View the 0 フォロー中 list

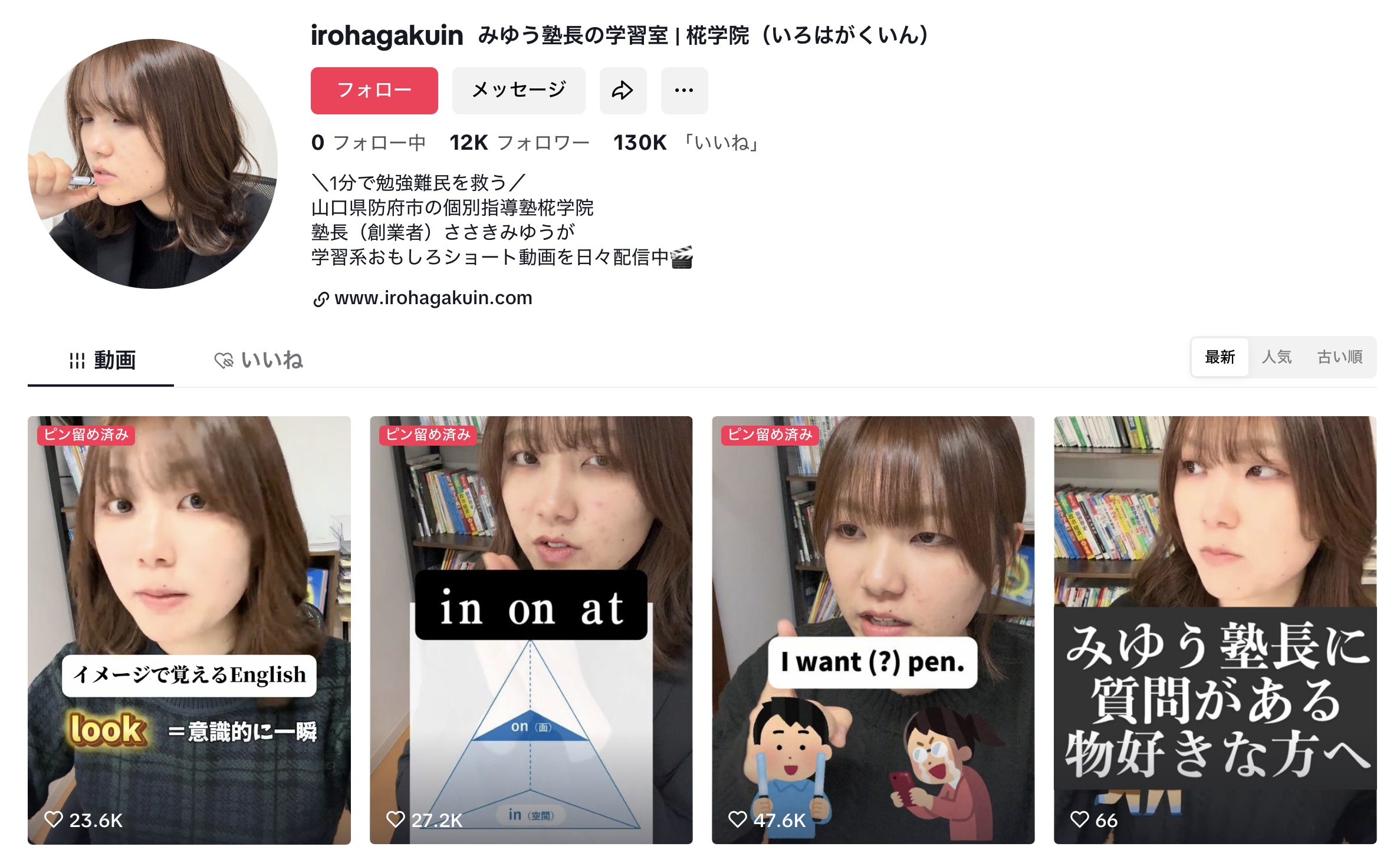click(x=368, y=143)
